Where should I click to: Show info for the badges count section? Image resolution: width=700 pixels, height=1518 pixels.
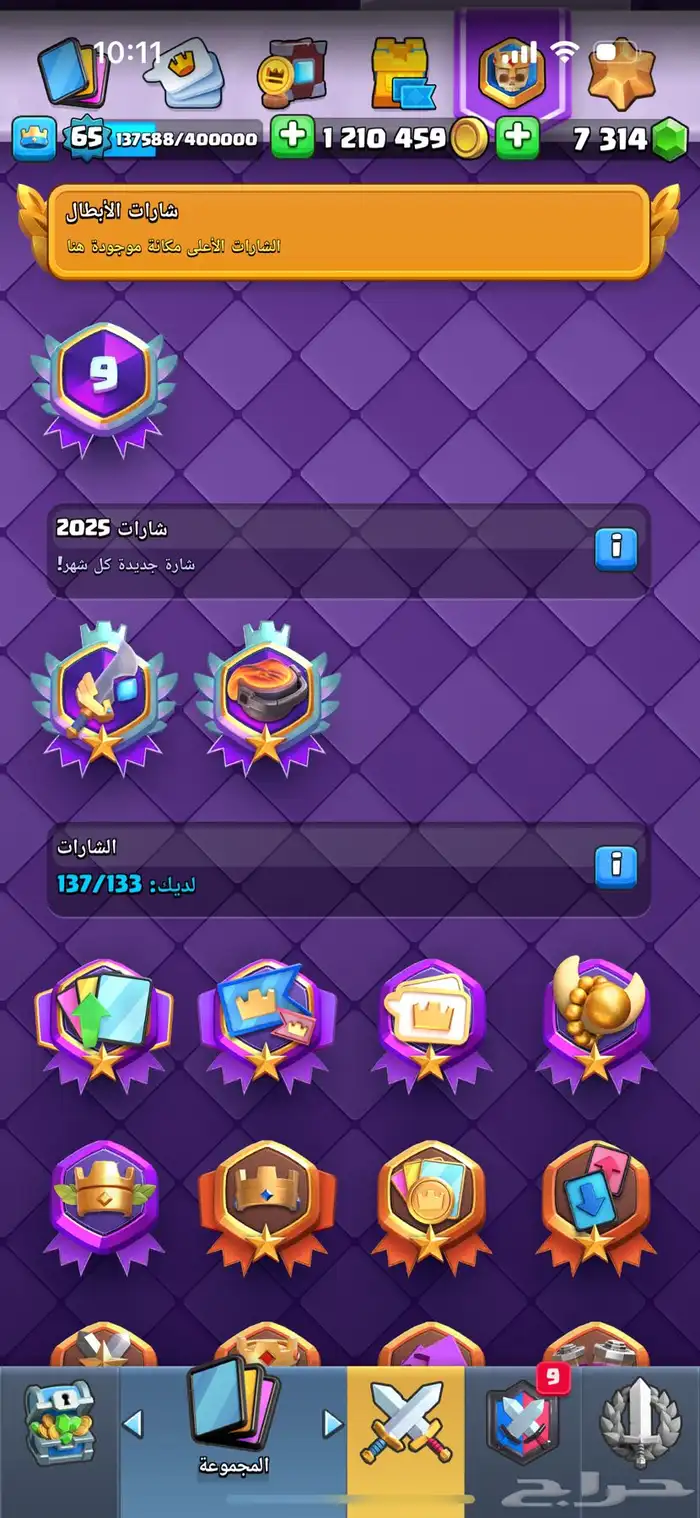[x=615, y=867]
